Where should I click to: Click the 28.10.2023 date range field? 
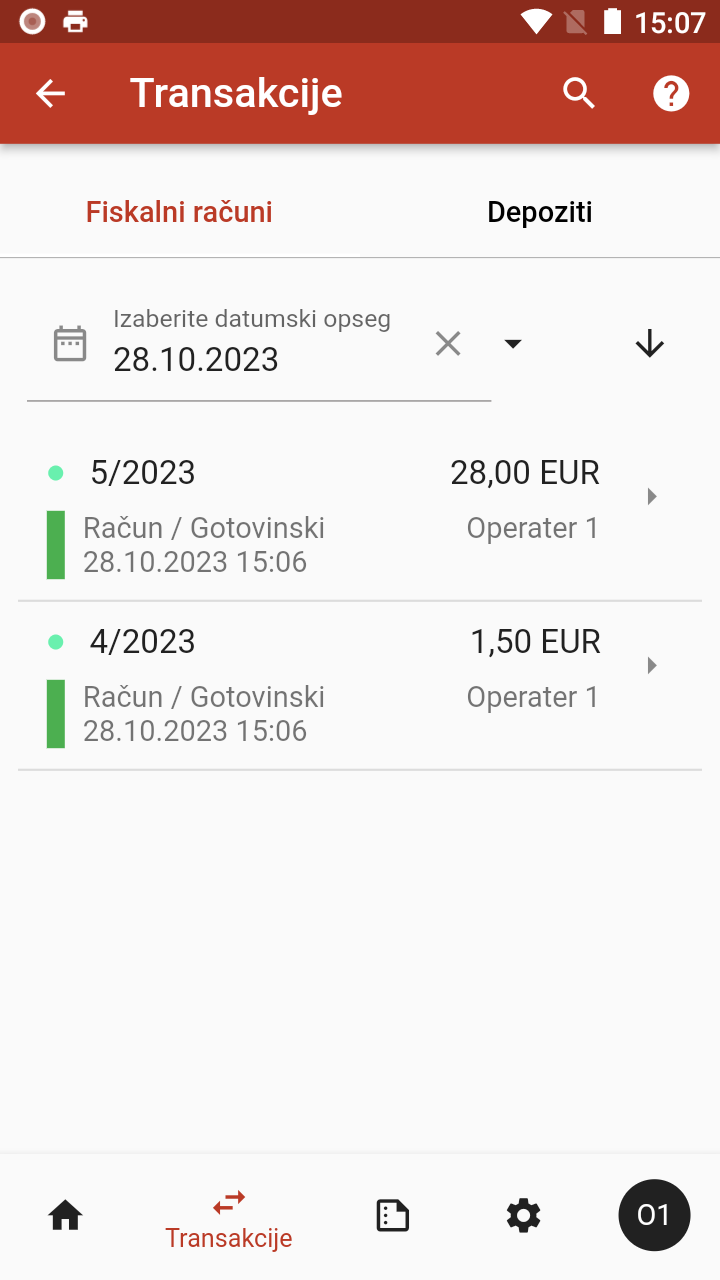click(x=196, y=359)
